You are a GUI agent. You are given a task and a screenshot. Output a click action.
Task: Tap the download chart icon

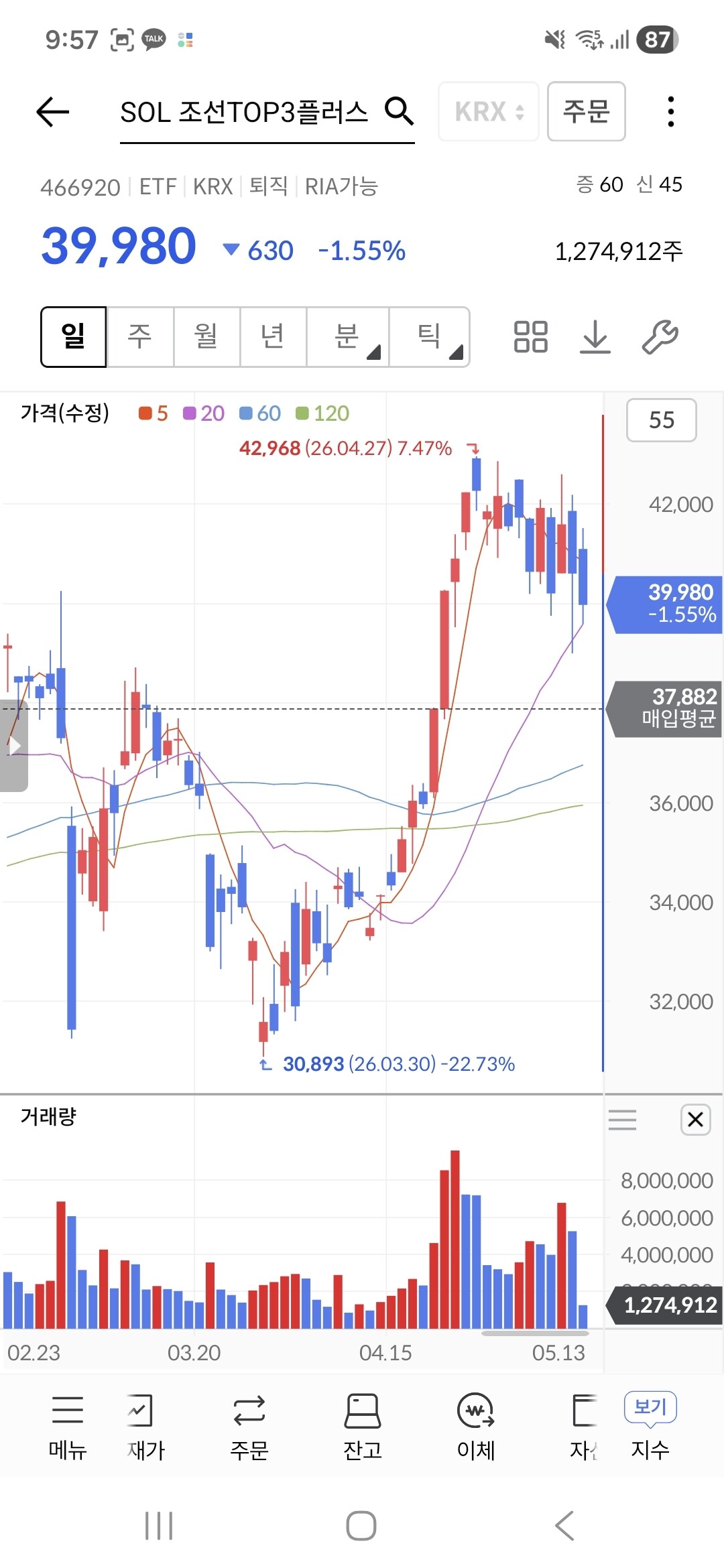595,336
